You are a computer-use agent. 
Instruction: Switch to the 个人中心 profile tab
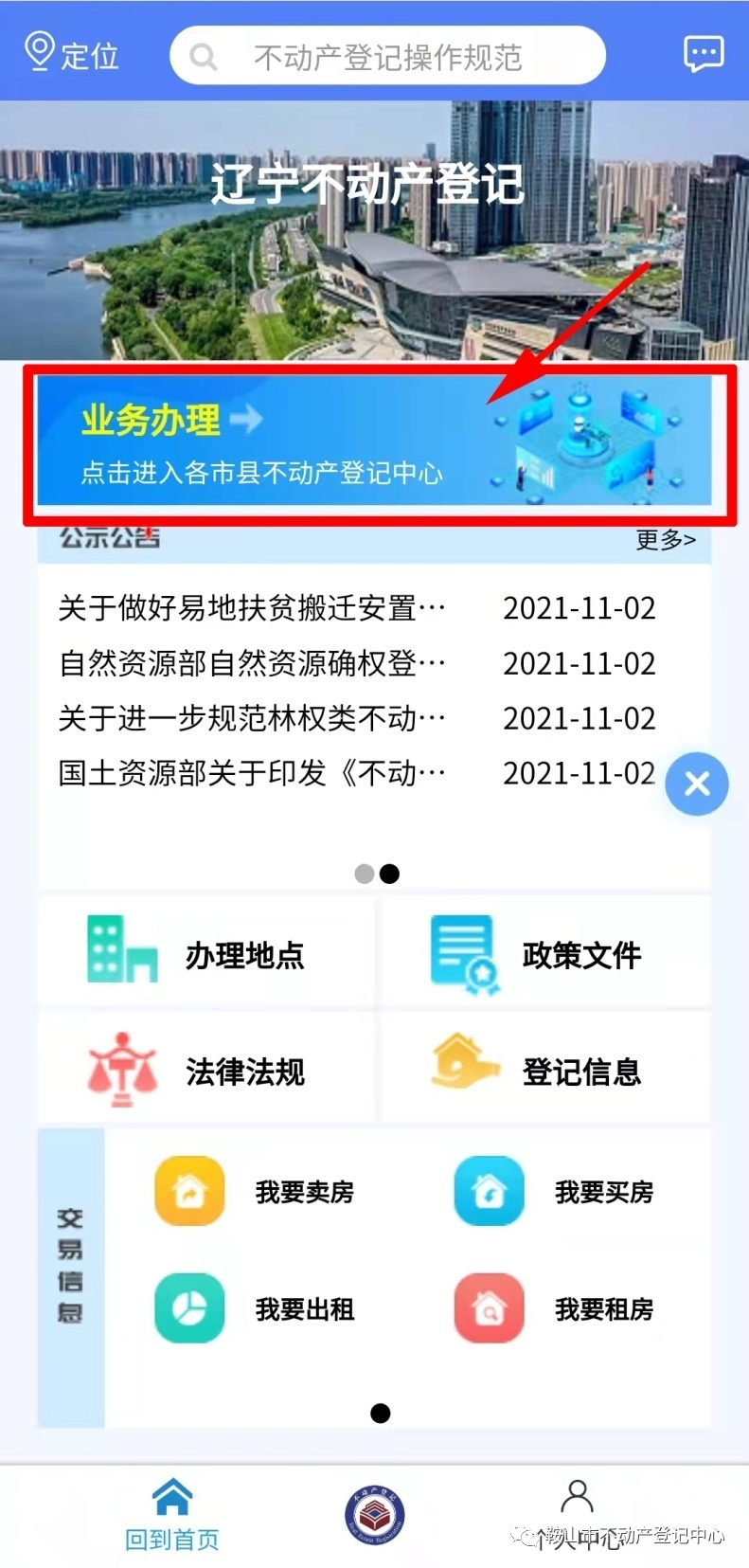pos(577,1514)
